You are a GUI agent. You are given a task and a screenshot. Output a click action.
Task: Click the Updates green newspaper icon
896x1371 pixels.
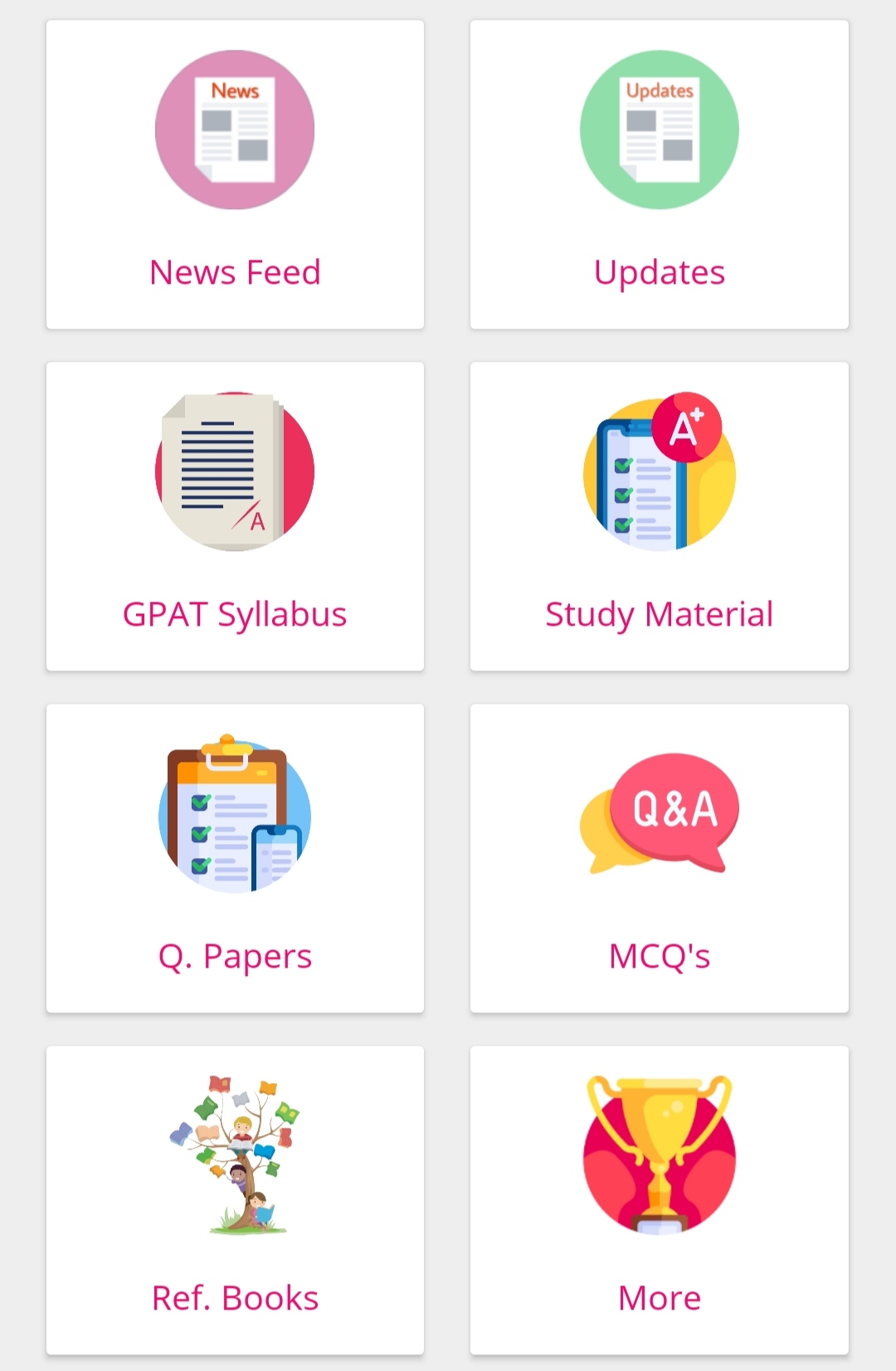pos(659,129)
